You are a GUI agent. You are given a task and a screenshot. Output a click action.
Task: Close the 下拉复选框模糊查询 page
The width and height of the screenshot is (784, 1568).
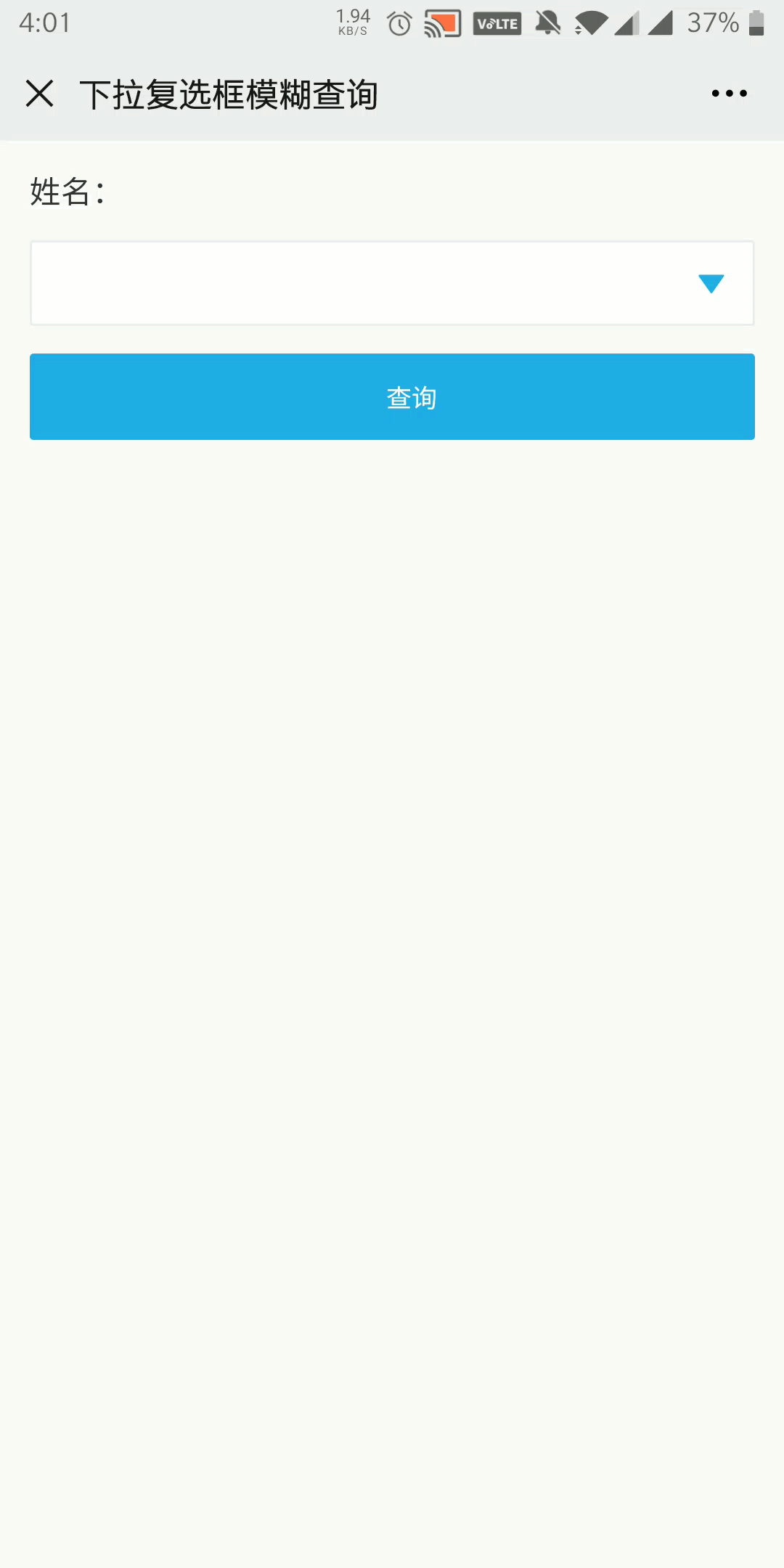(40, 94)
